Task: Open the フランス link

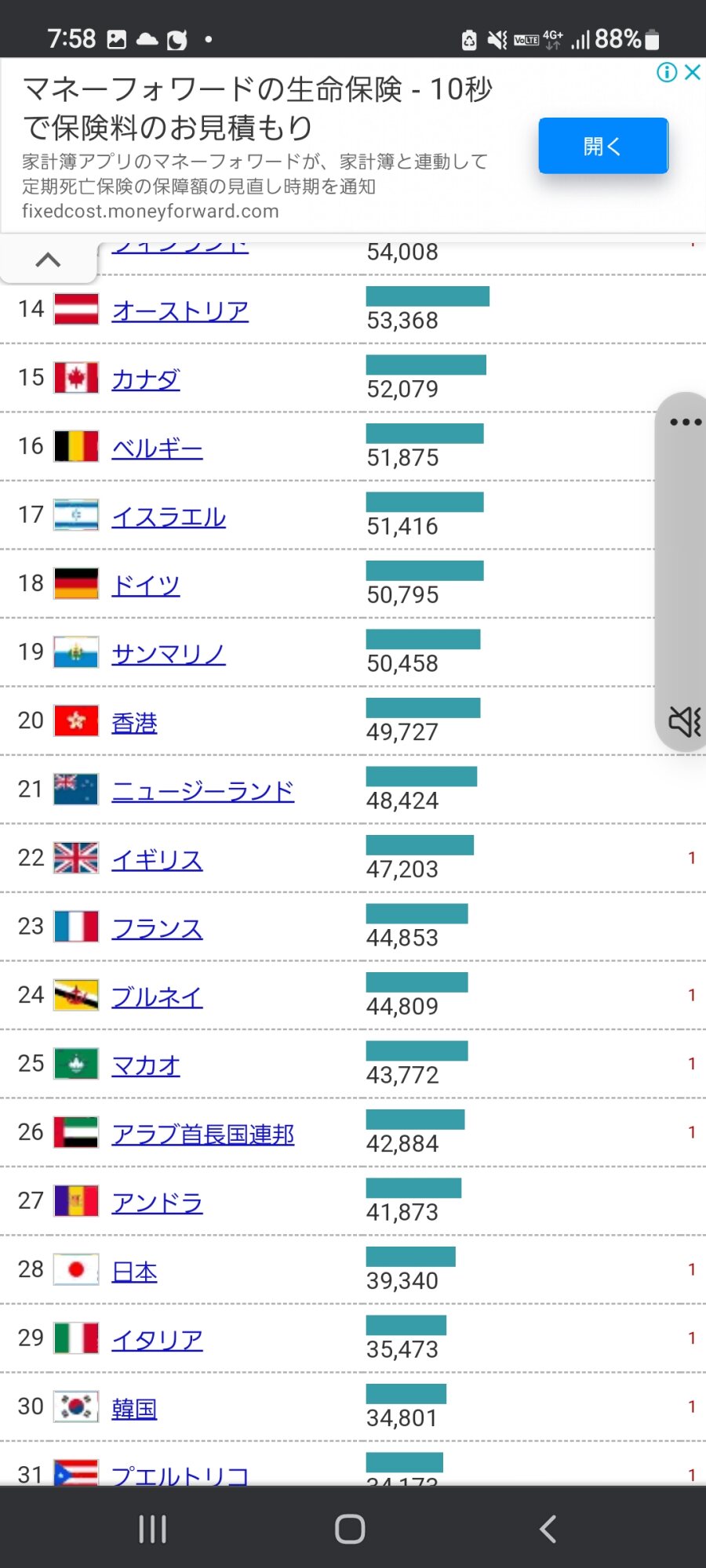Action: [x=157, y=928]
